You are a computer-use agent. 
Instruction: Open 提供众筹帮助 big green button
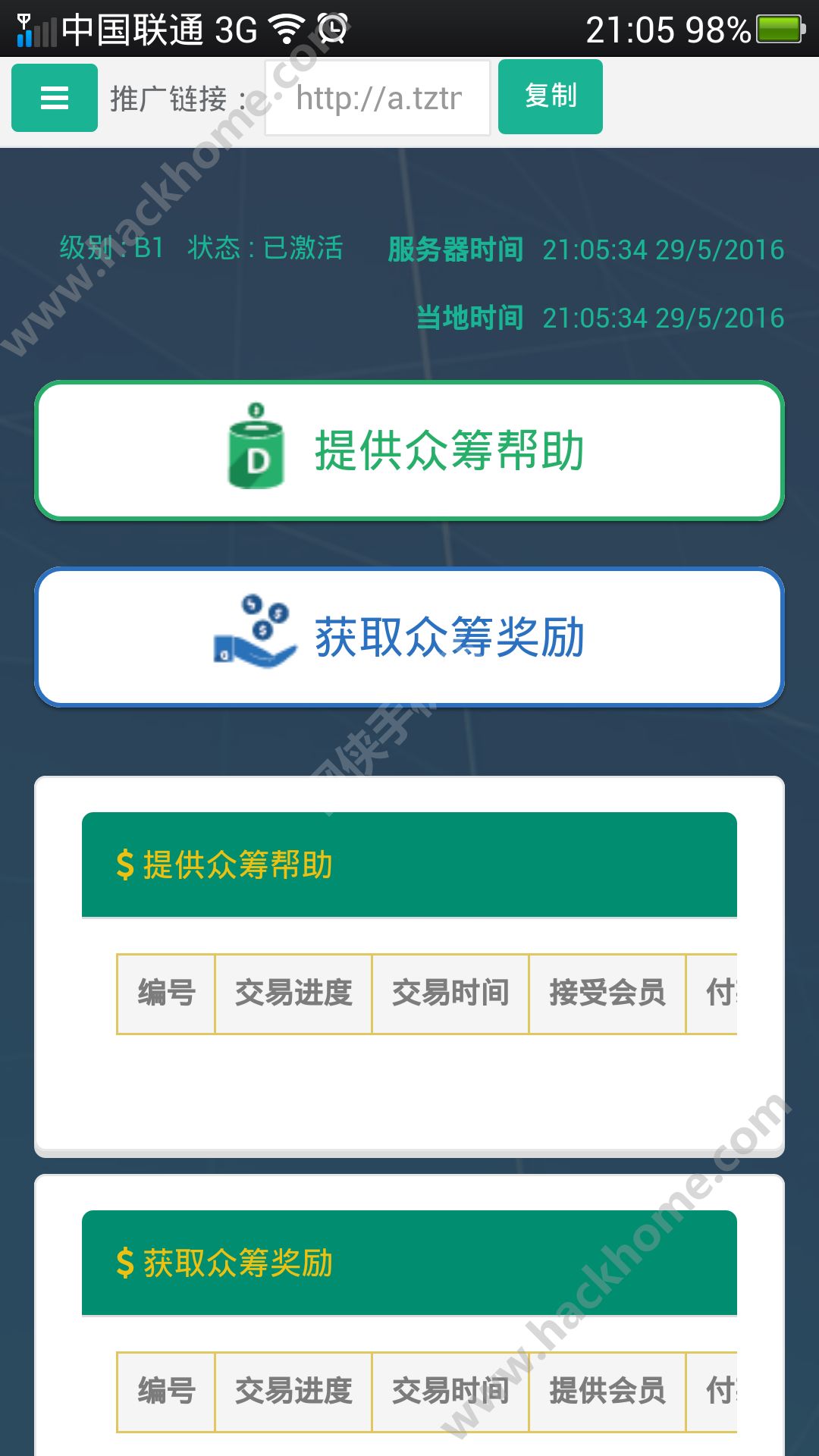pyautogui.click(x=409, y=450)
